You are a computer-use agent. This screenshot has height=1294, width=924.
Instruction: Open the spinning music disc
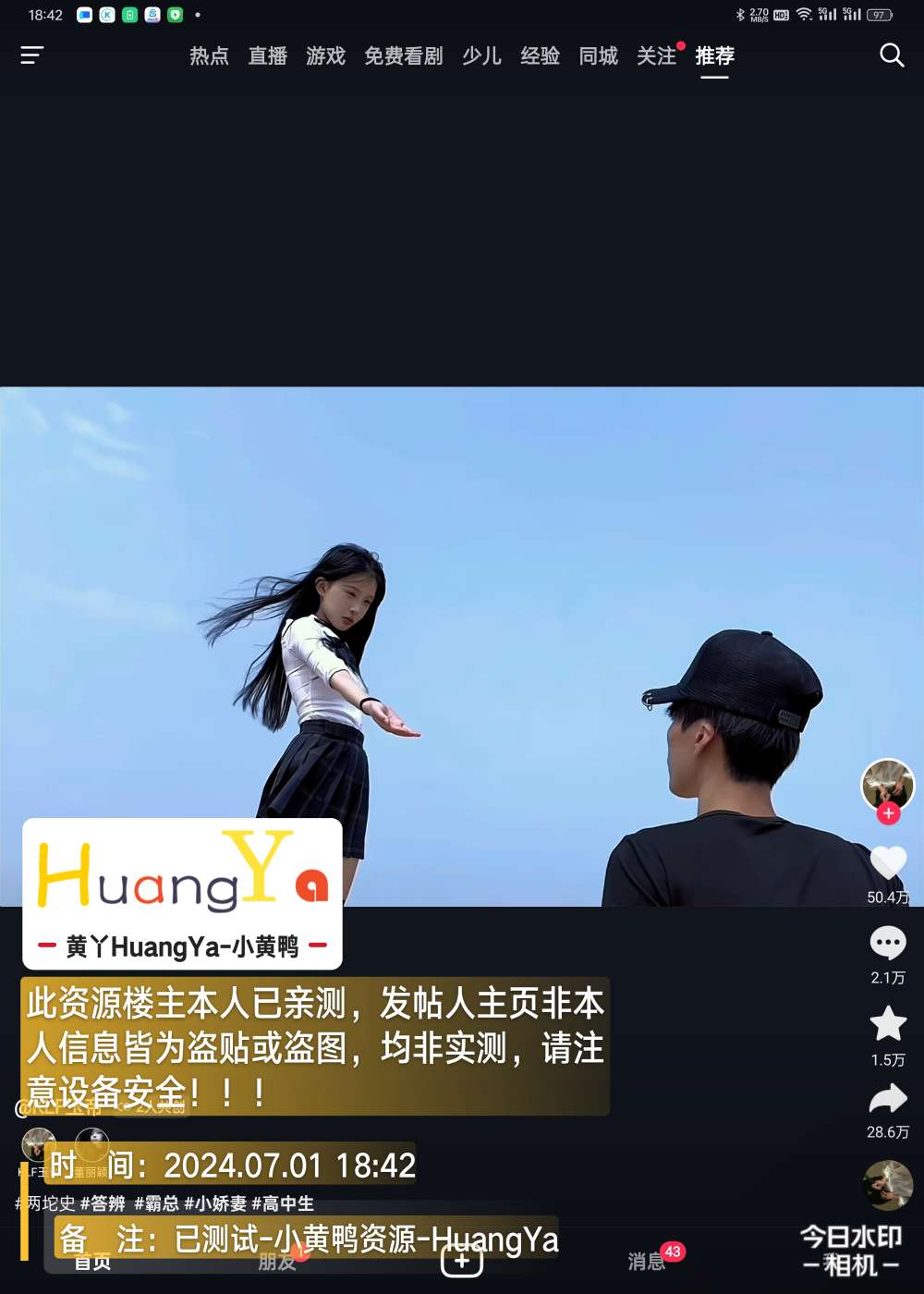tap(887, 1185)
